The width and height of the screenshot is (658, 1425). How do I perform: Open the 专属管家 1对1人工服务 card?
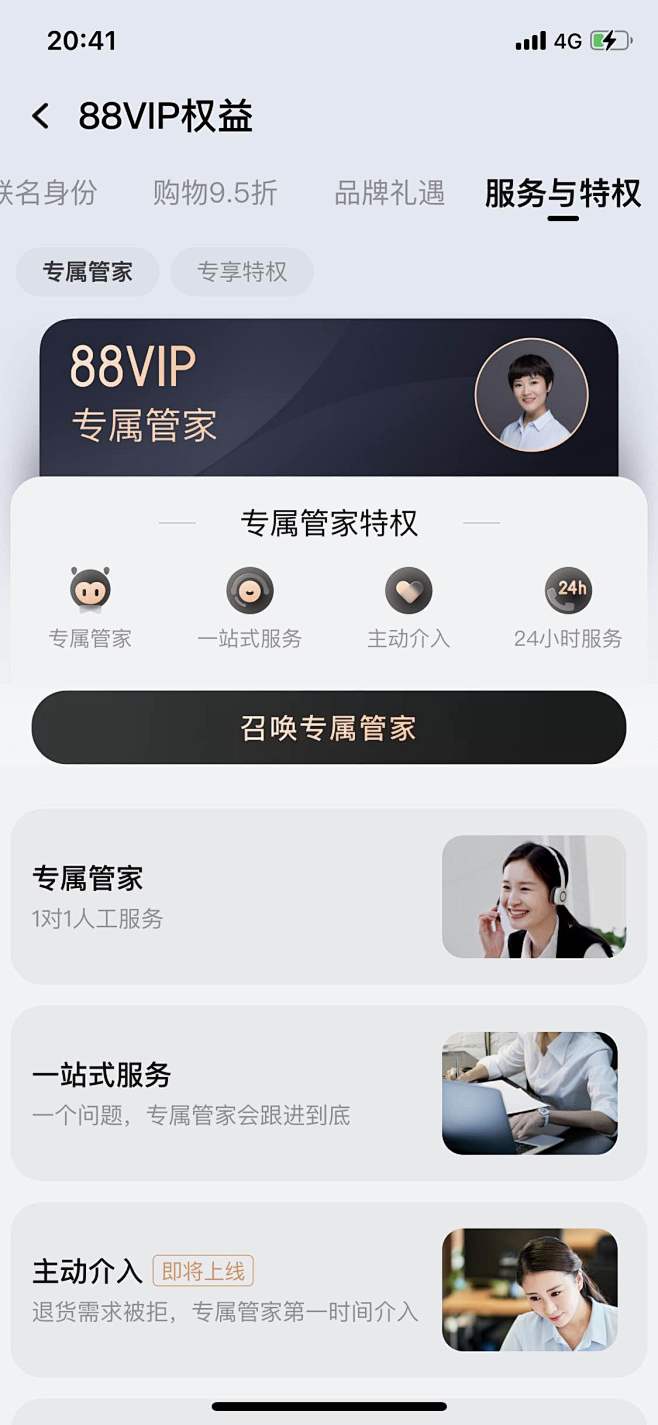pos(329,897)
